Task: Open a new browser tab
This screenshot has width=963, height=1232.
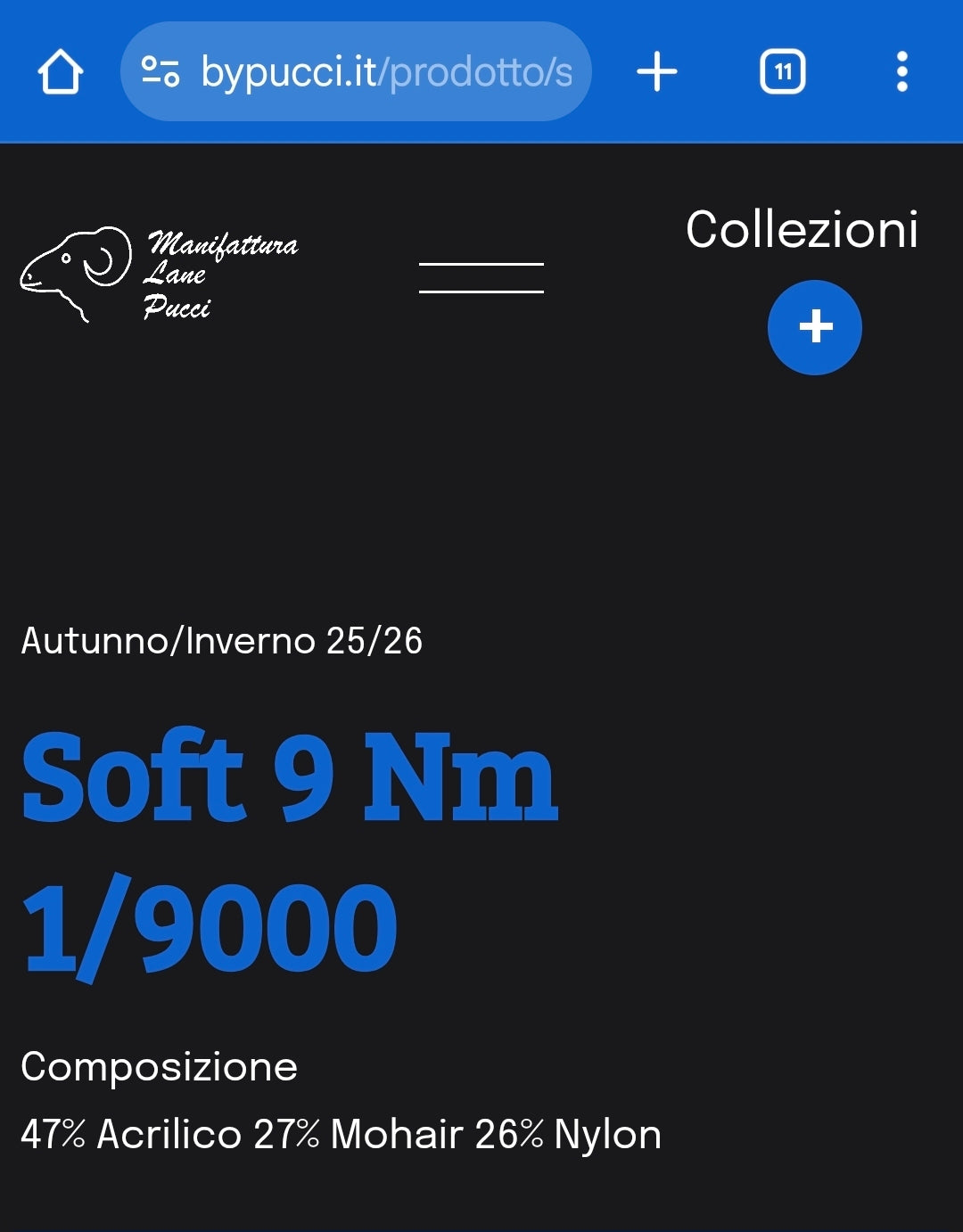Action: coord(657,72)
